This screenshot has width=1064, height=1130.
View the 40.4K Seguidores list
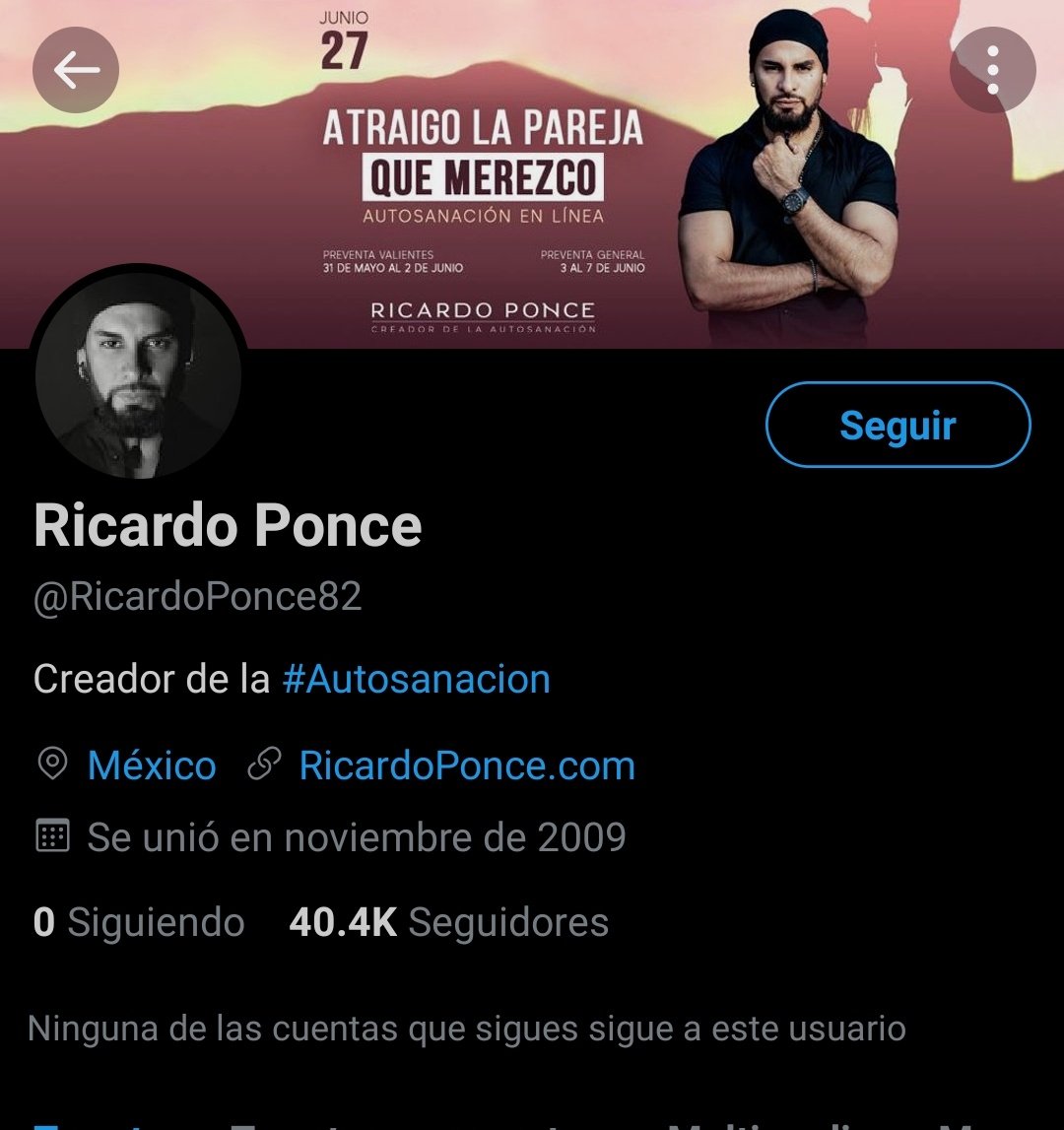point(449,923)
